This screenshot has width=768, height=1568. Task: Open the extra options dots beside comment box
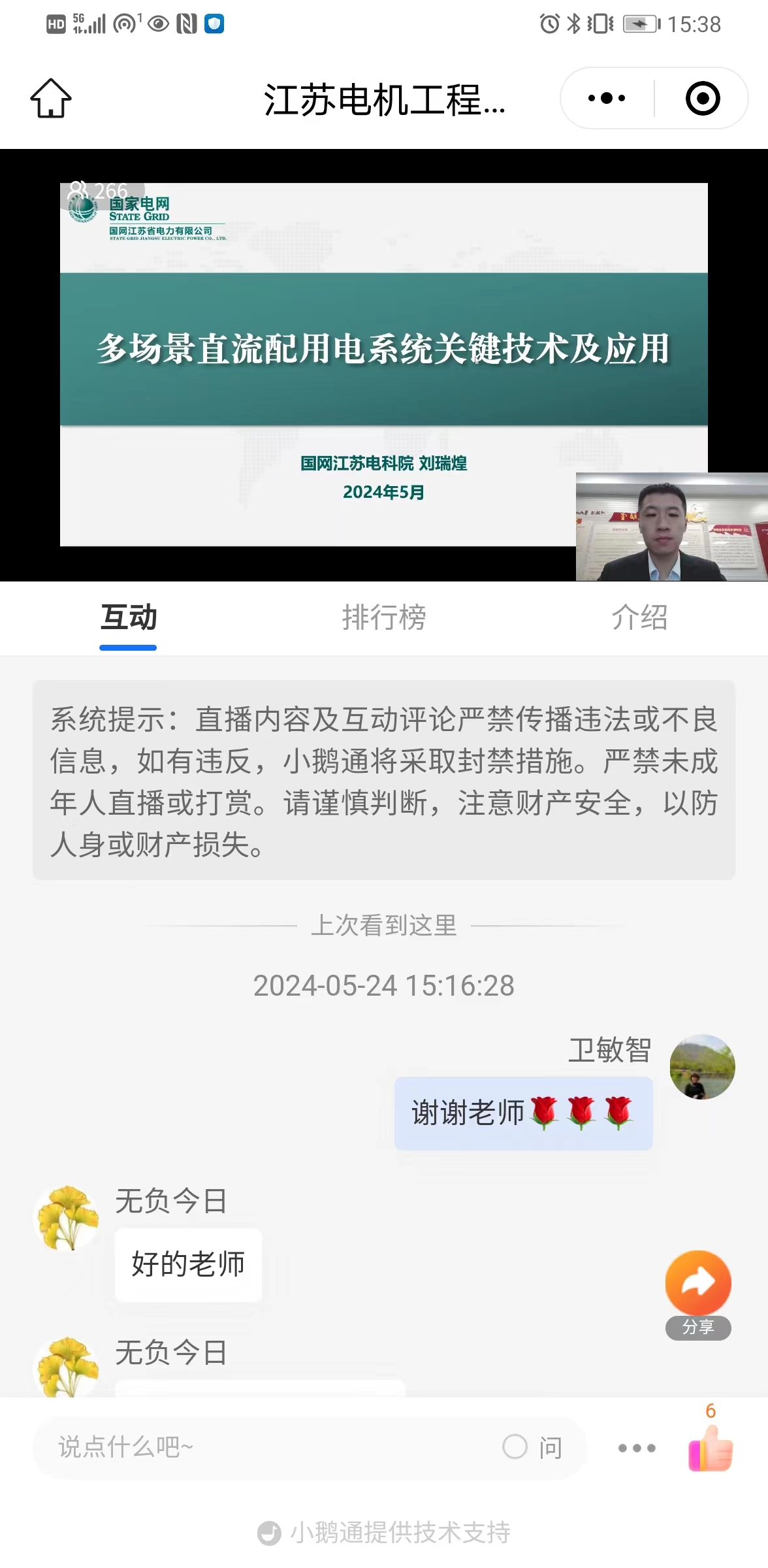click(637, 1448)
